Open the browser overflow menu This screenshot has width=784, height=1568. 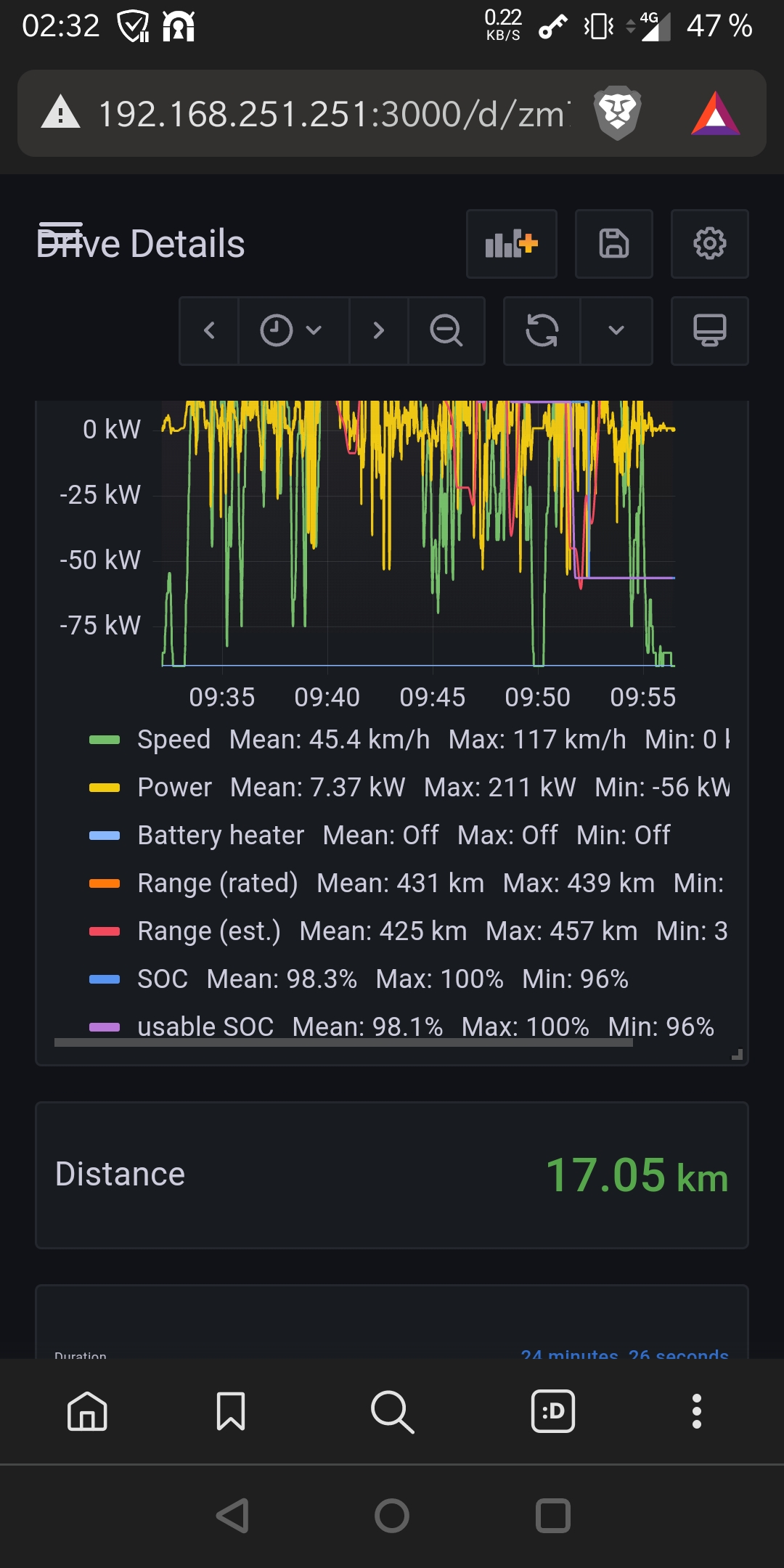pos(696,1412)
